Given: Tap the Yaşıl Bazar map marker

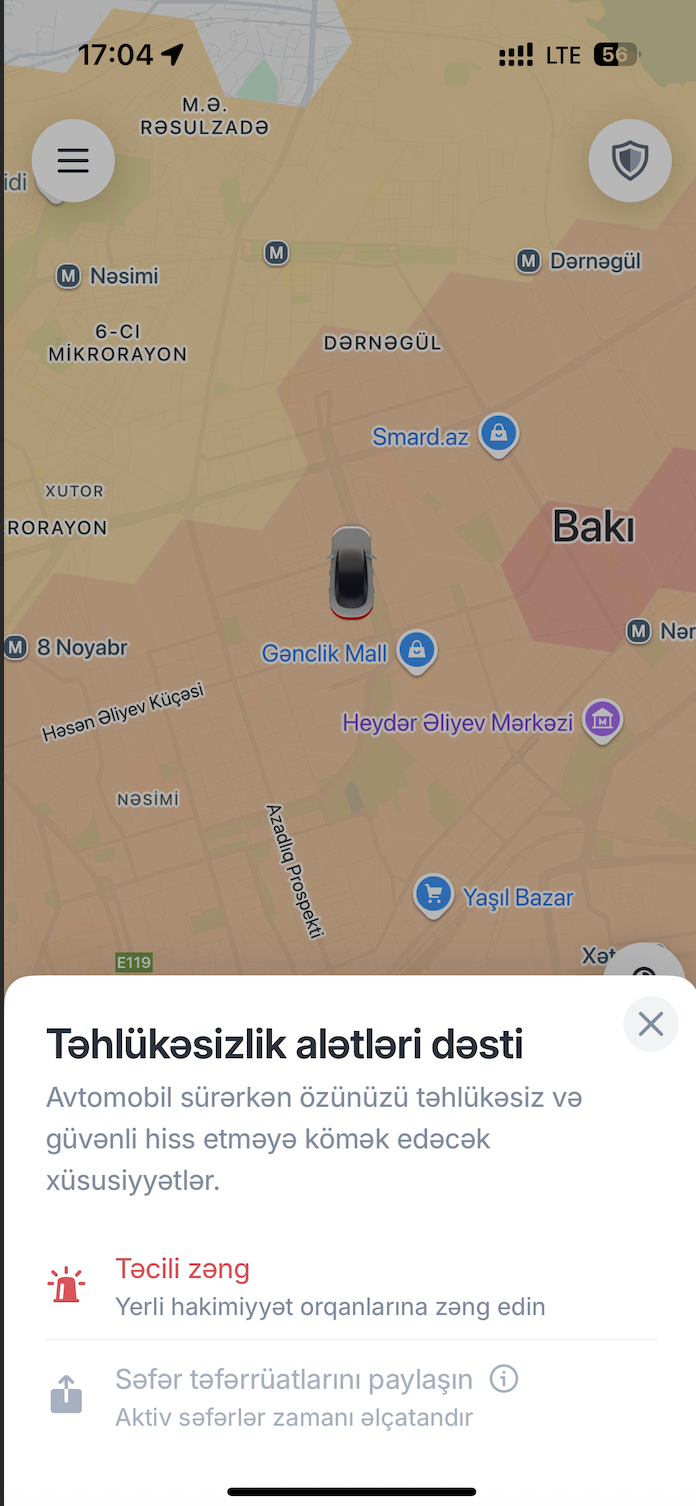Looking at the screenshot, I should pos(433,894).
